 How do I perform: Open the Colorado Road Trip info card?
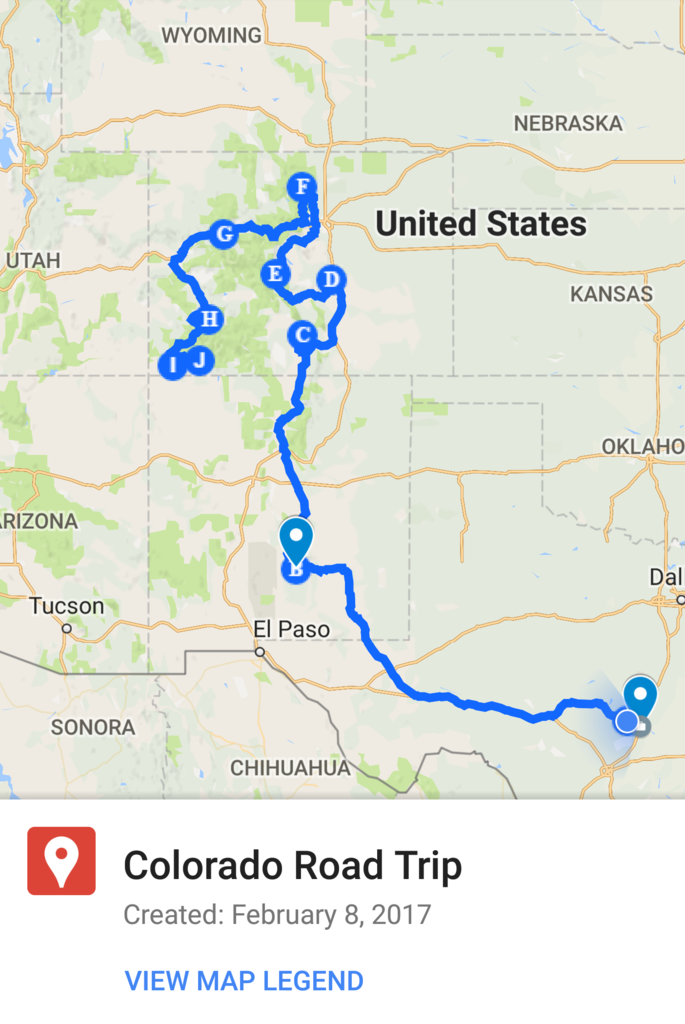point(292,866)
